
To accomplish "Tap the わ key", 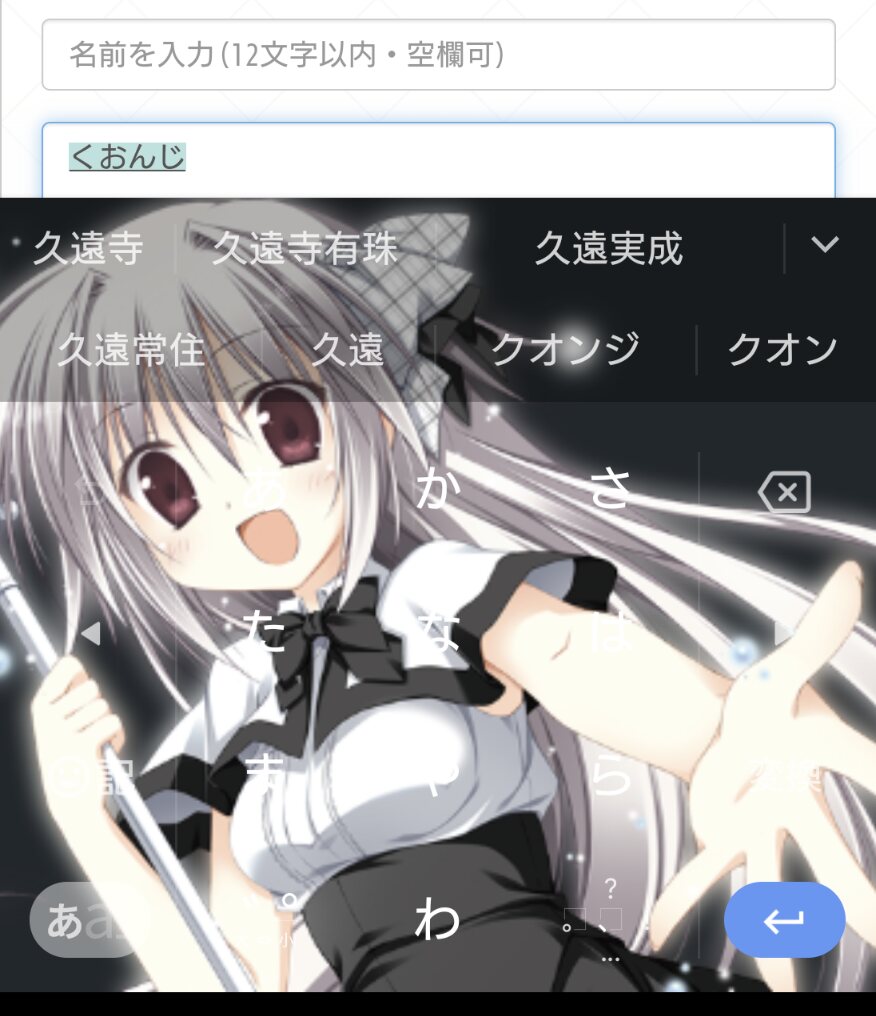I will pyautogui.click(x=437, y=921).
